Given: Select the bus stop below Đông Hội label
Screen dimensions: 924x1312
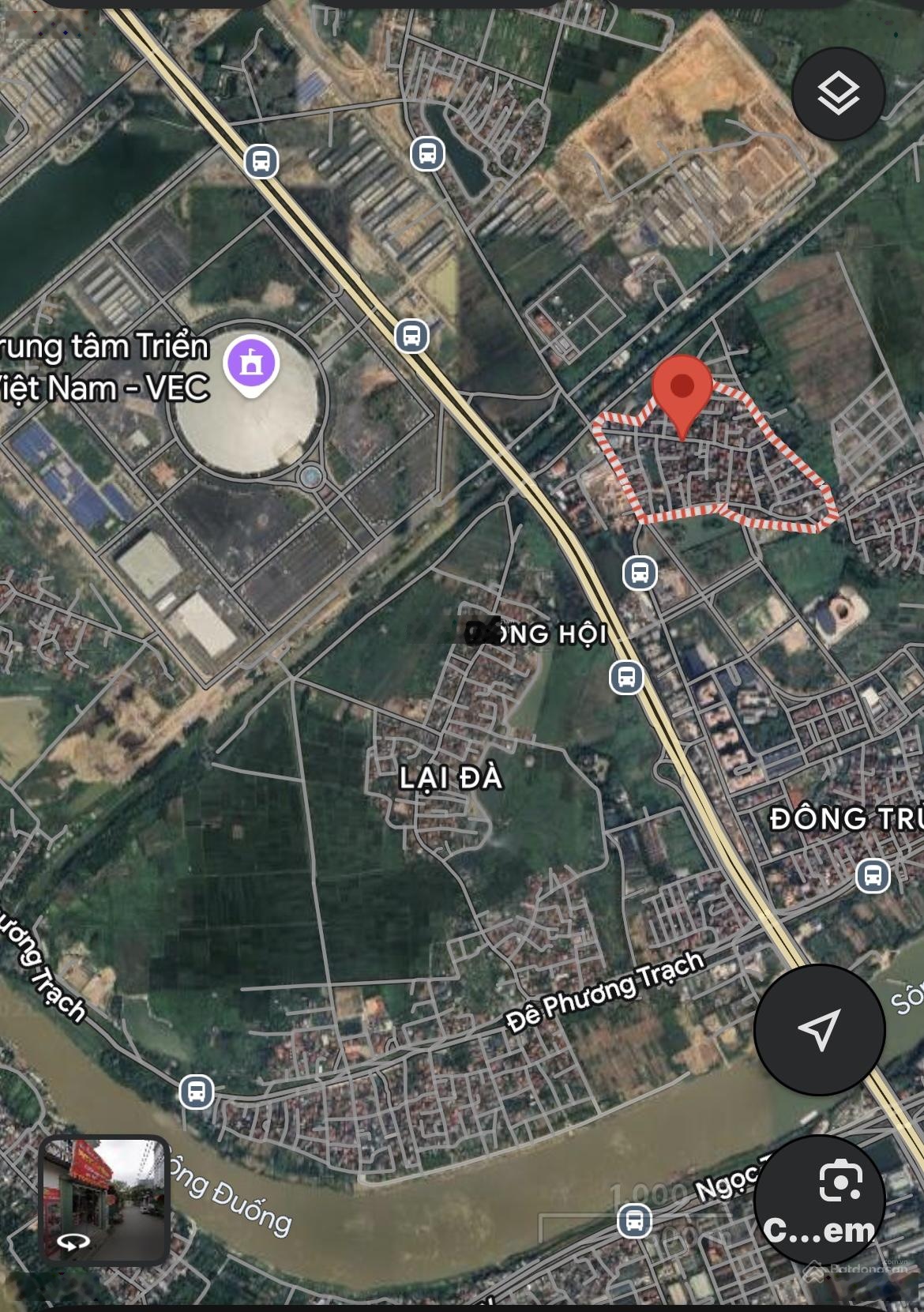Looking at the screenshot, I should [x=626, y=677].
